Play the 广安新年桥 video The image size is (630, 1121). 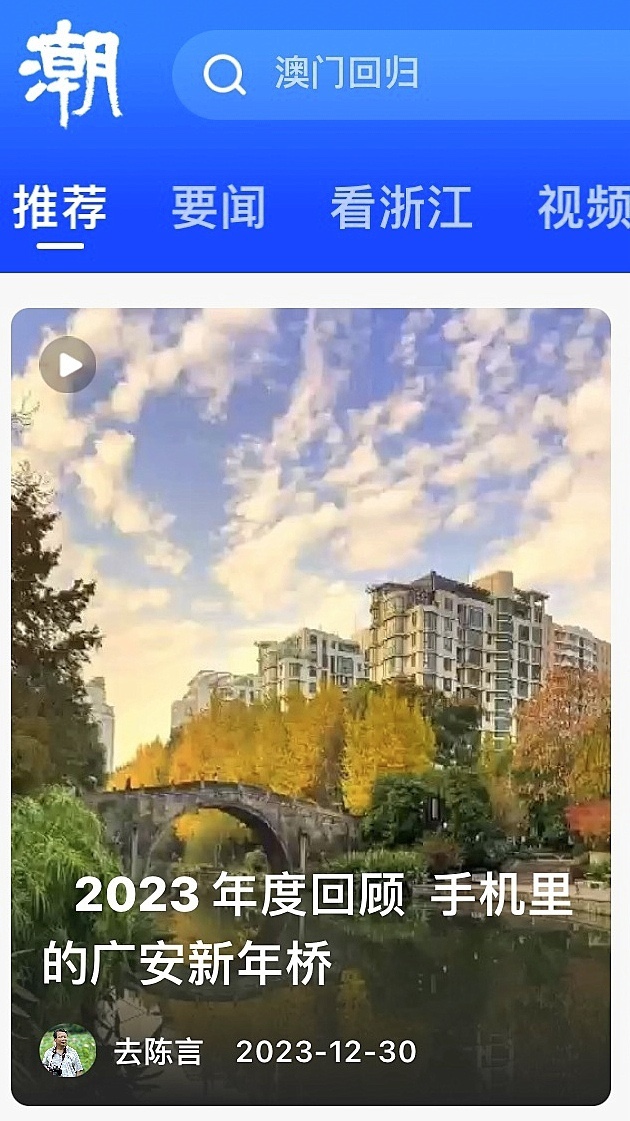pos(68,365)
